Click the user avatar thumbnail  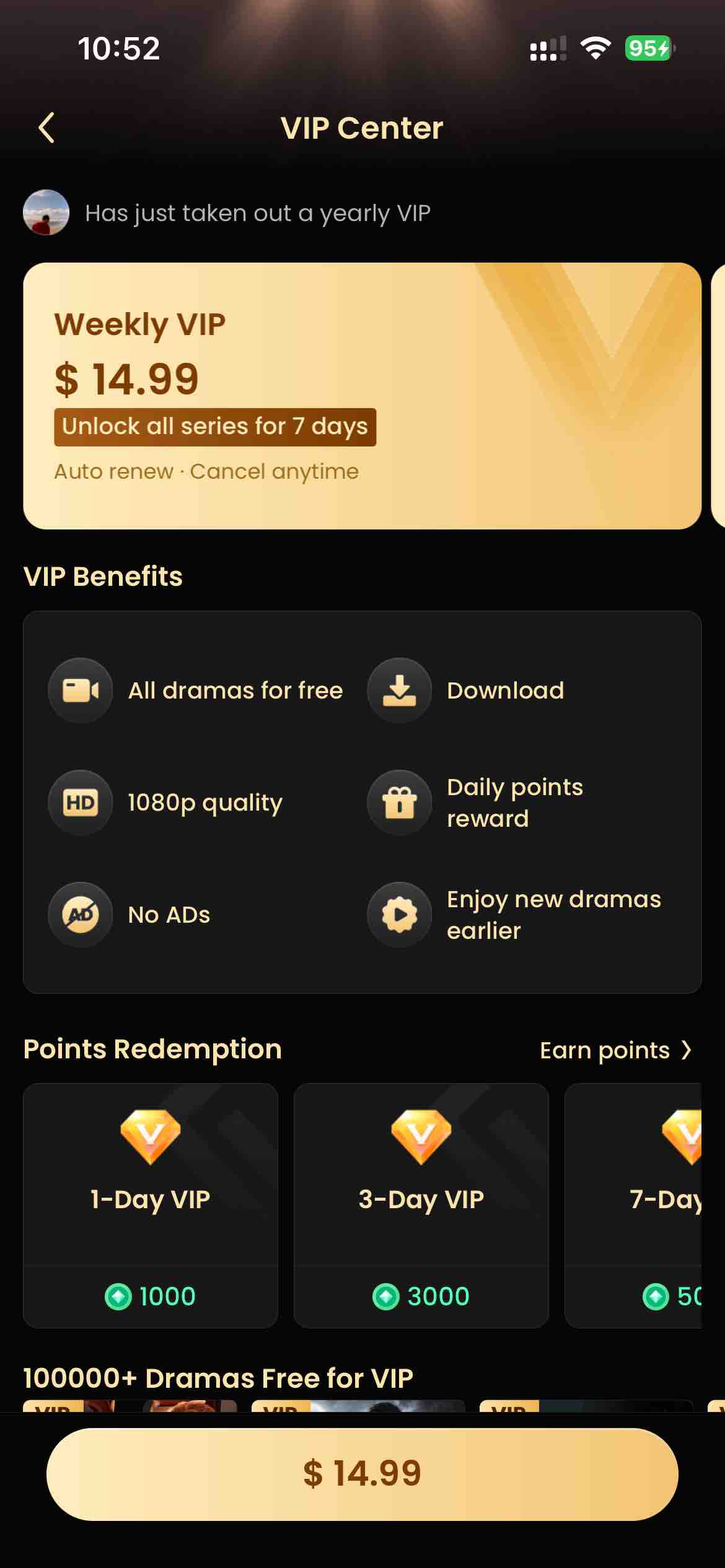(x=46, y=213)
